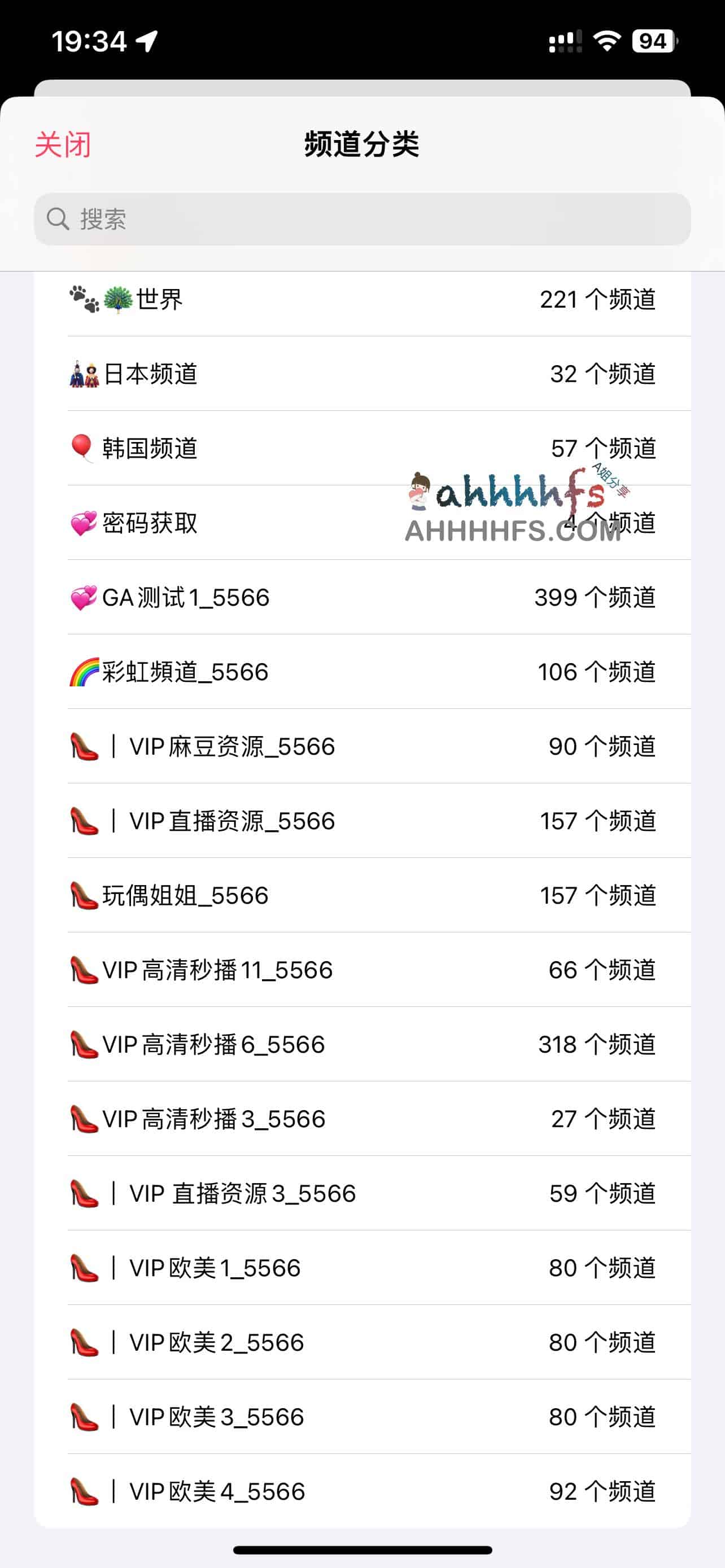
Task: Tap the 搜索 search input field
Action: click(362, 218)
